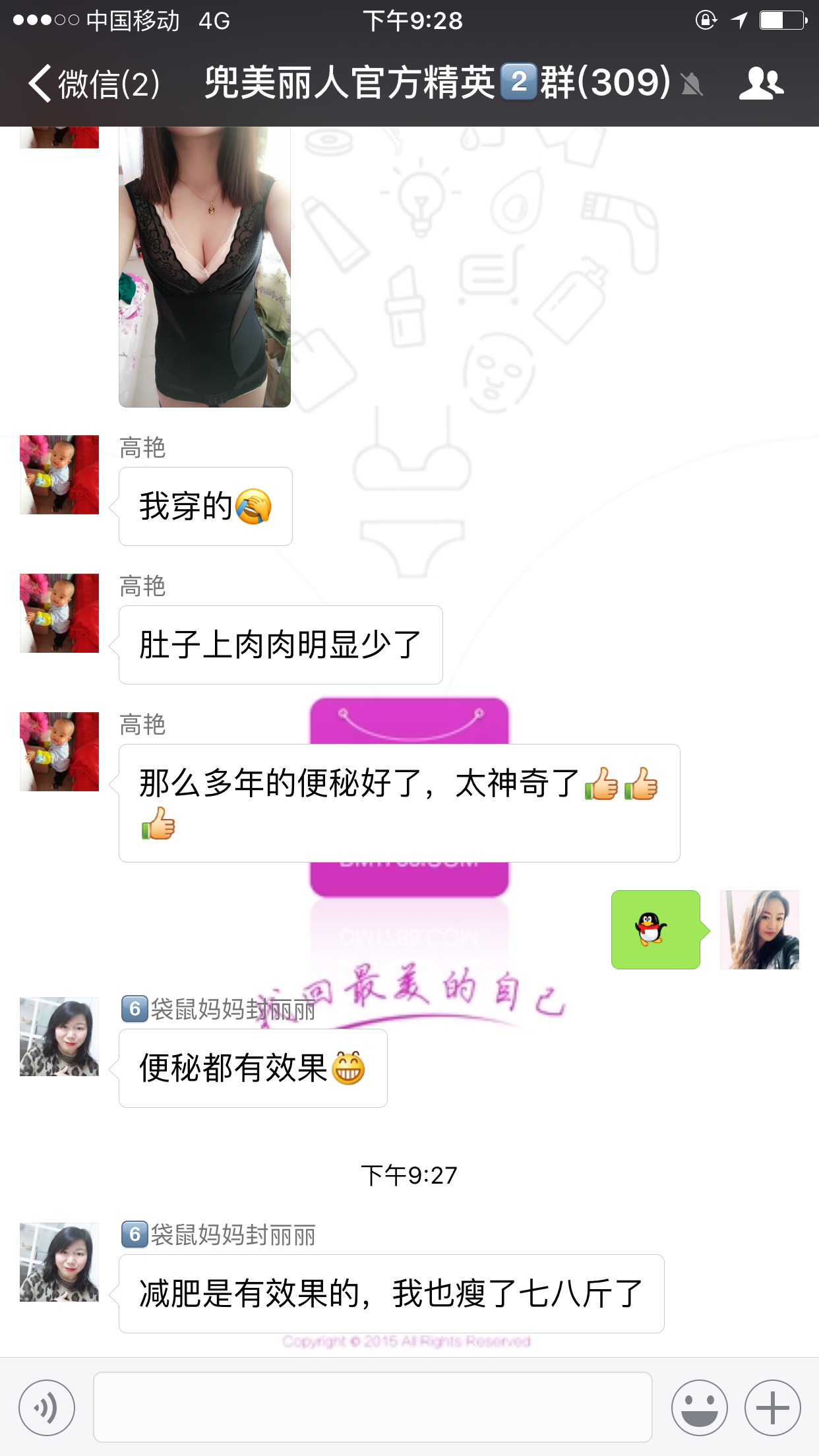Open 高艳's avatar beside 我穿的 message
The width and height of the screenshot is (819, 1456).
(x=59, y=475)
